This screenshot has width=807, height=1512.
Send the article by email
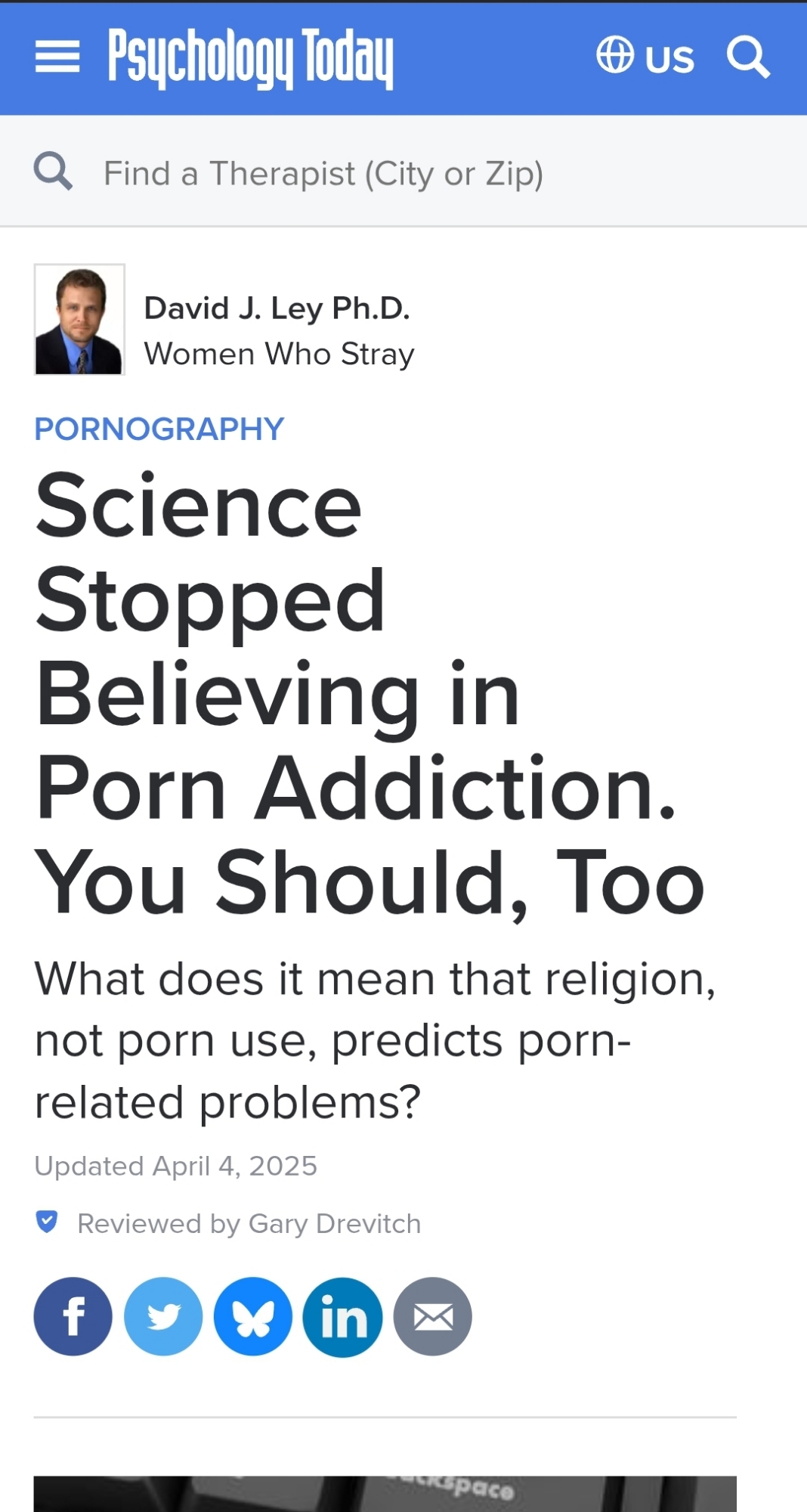(x=432, y=1316)
